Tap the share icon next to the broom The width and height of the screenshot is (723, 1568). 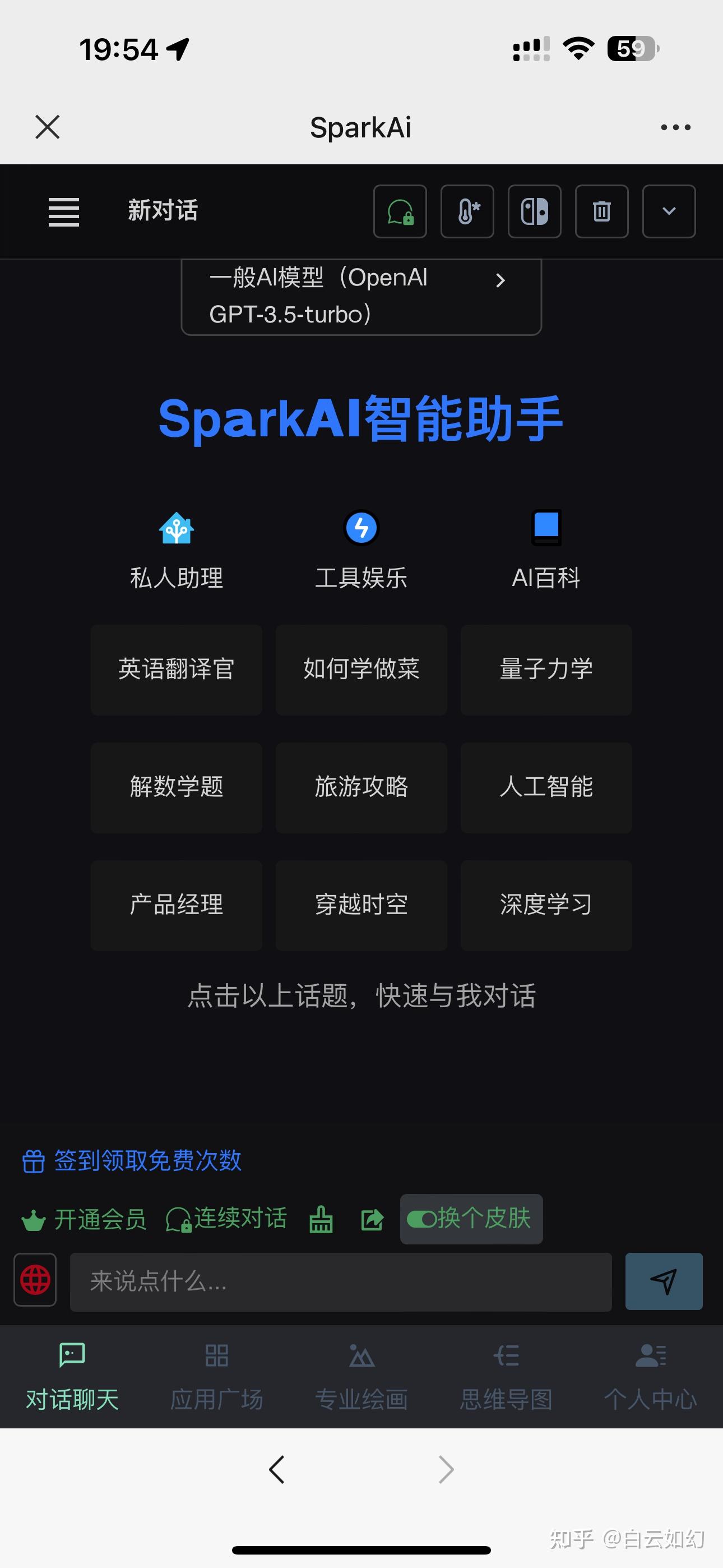371,1219
